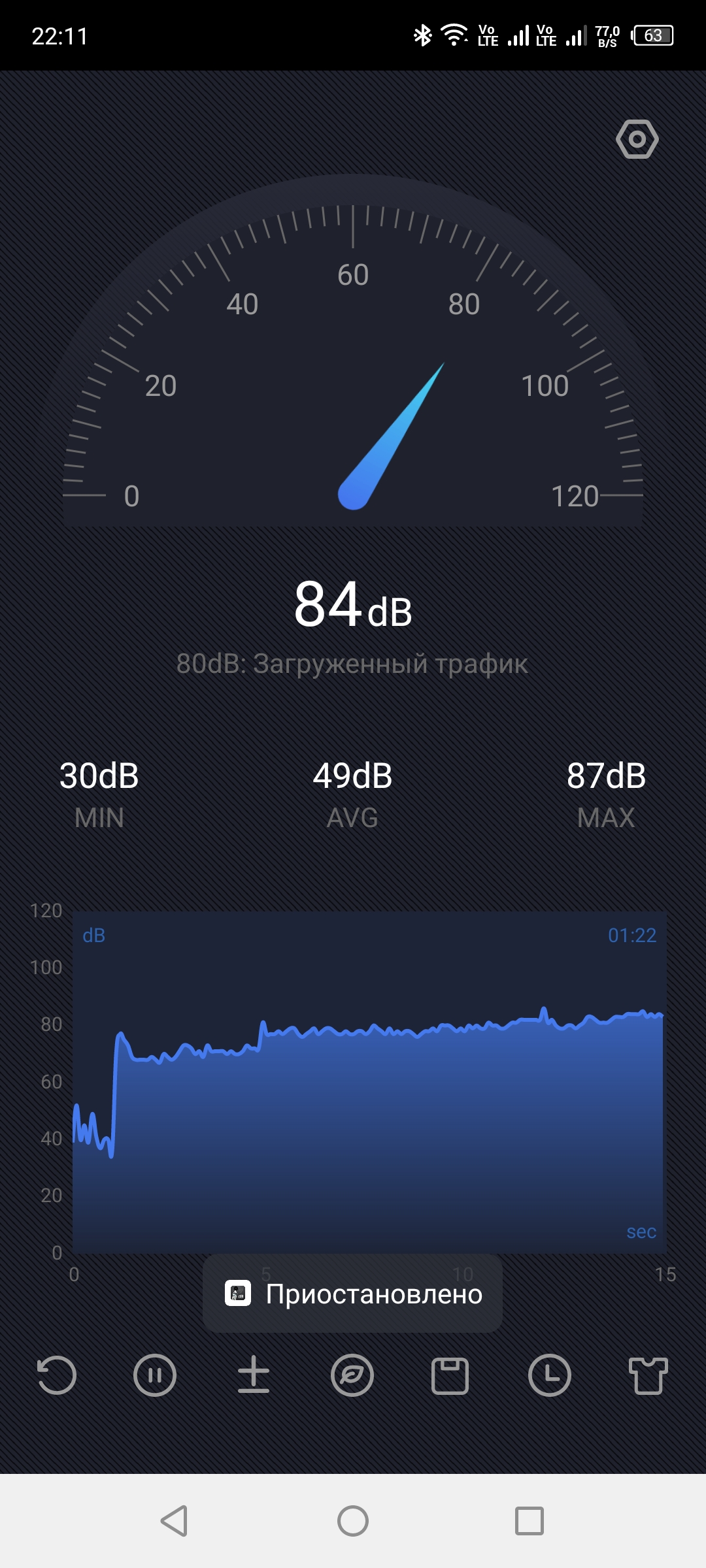Open the settings gear icon
Screen dimensions: 706x1568
tap(637, 139)
